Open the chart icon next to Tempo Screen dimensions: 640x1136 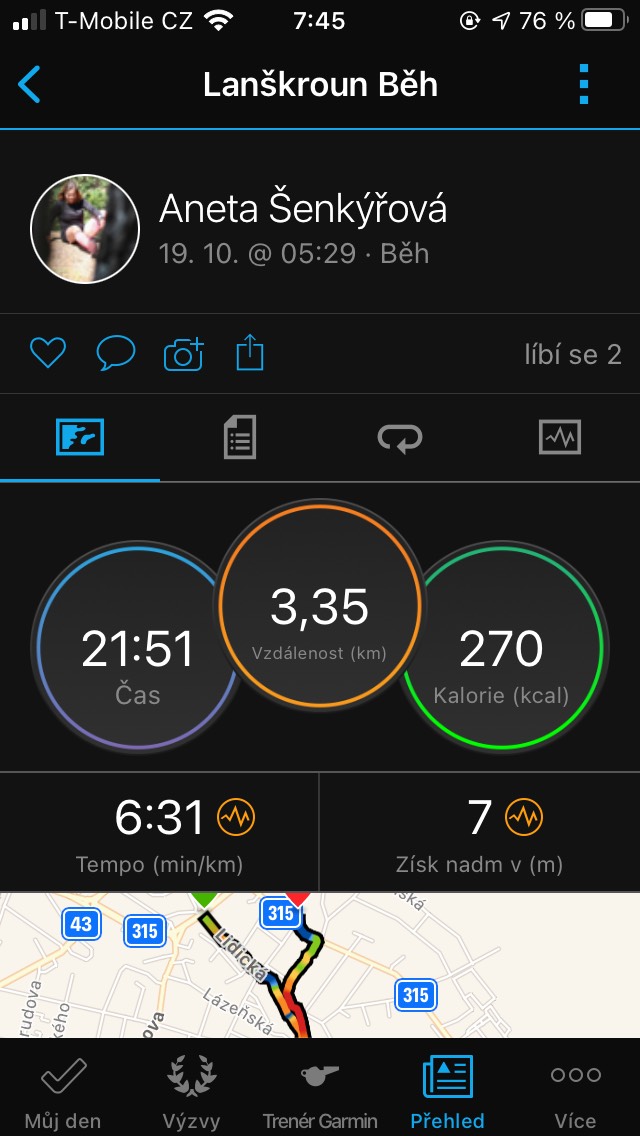[x=236, y=818]
